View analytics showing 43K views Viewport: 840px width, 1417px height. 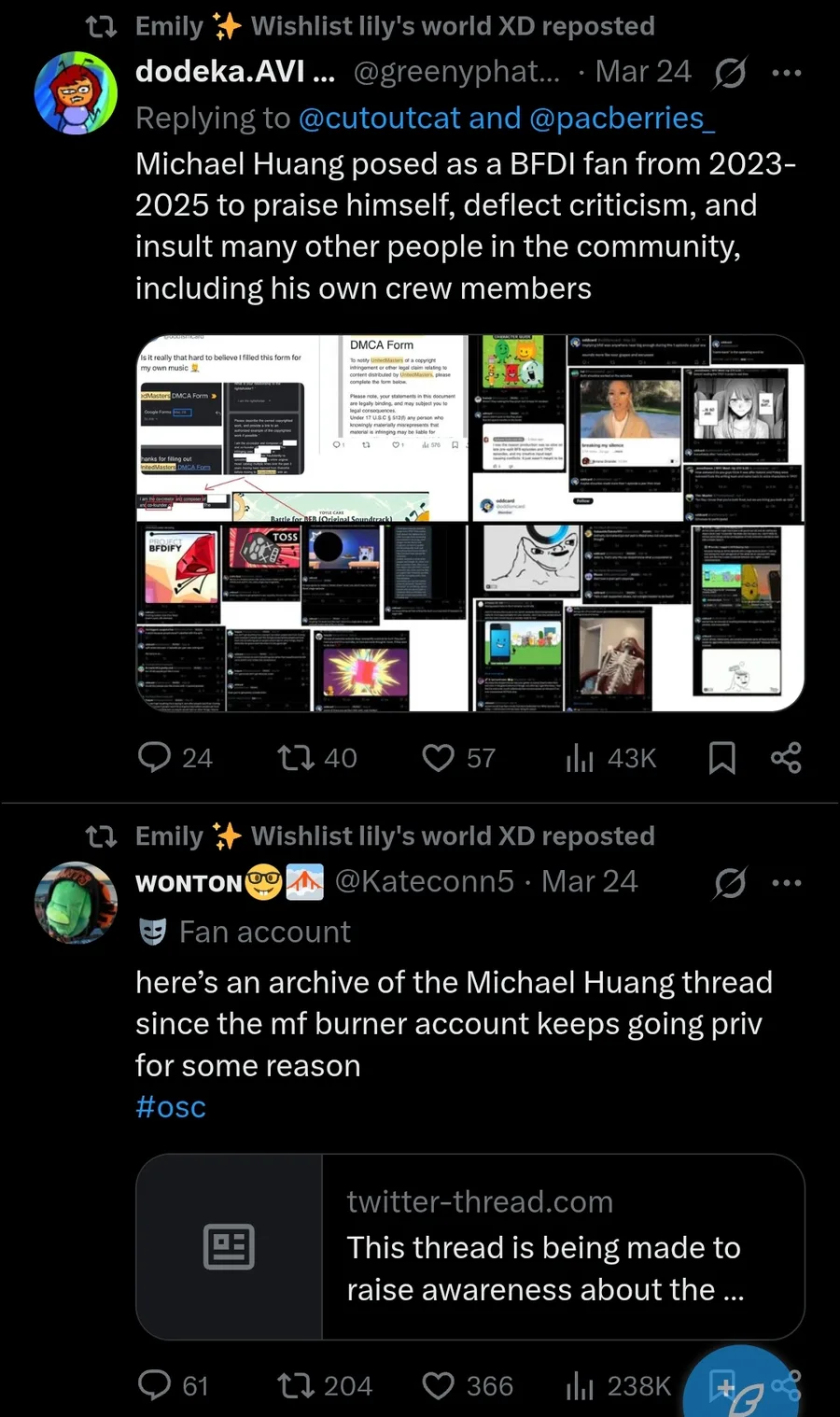(x=610, y=758)
